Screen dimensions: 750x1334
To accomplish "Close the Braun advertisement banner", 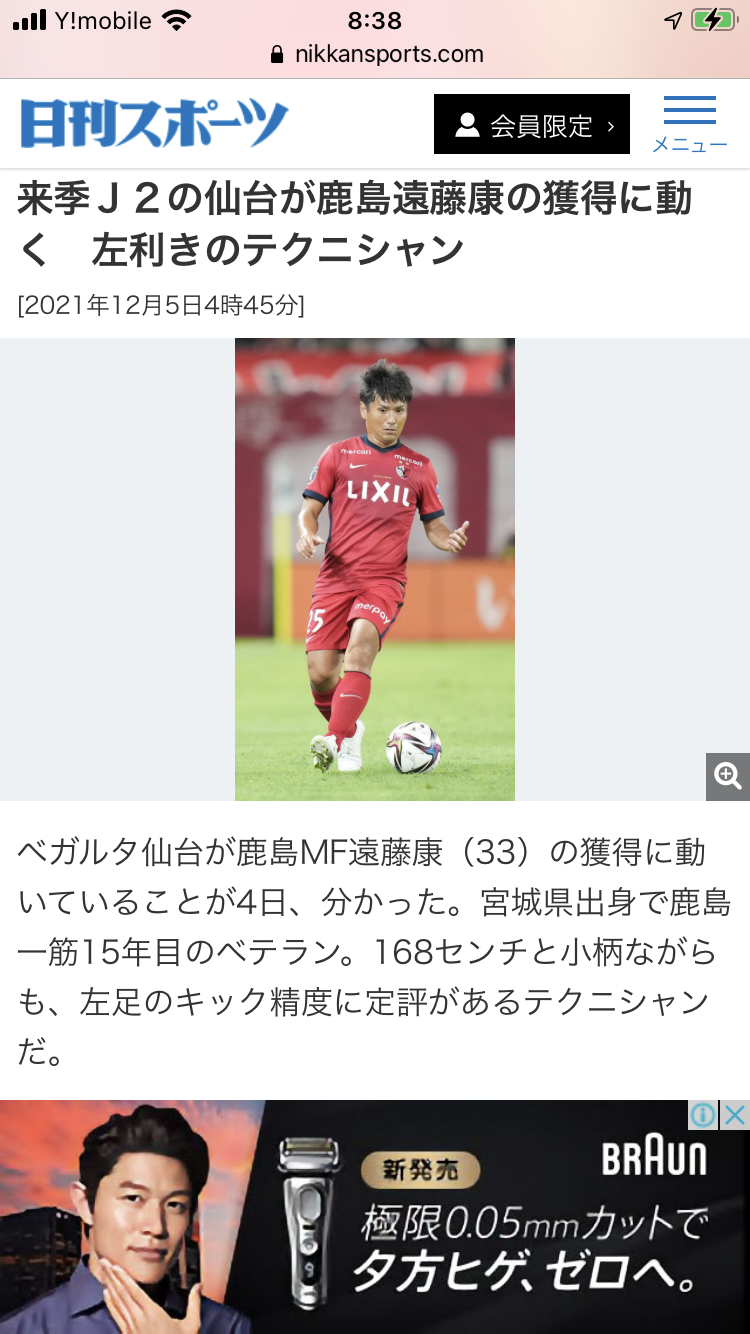I will point(736,1114).
